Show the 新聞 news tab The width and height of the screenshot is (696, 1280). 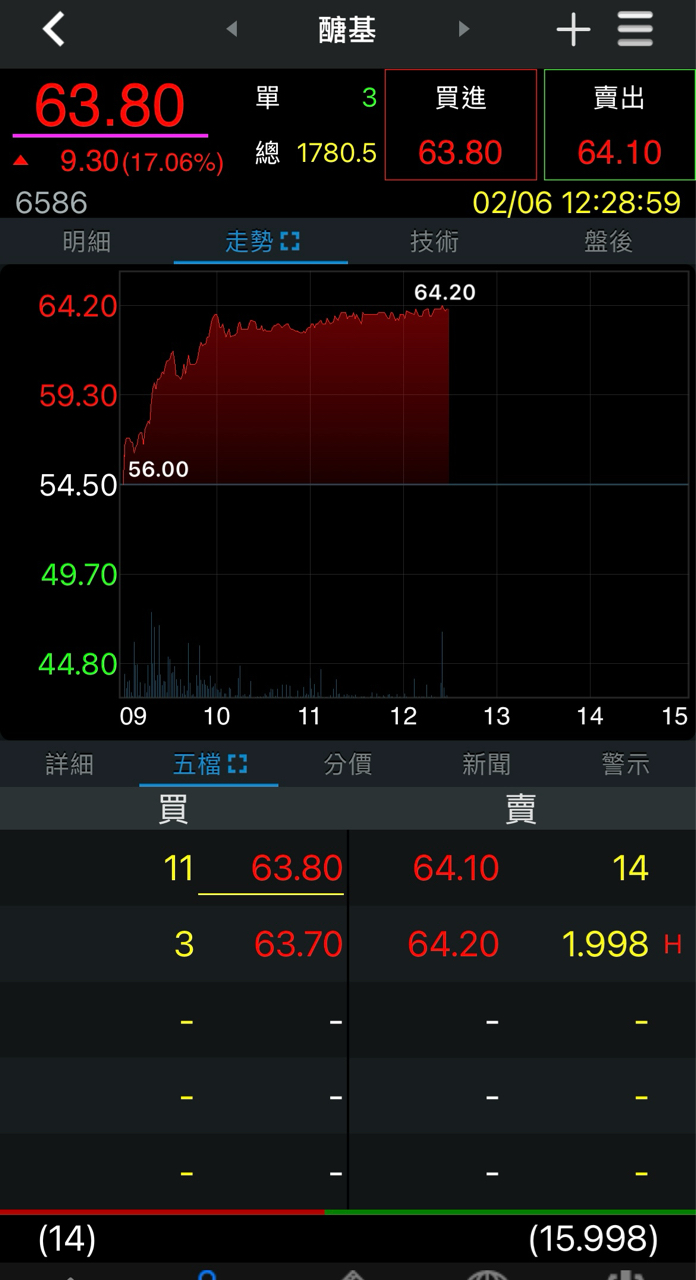click(486, 765)
